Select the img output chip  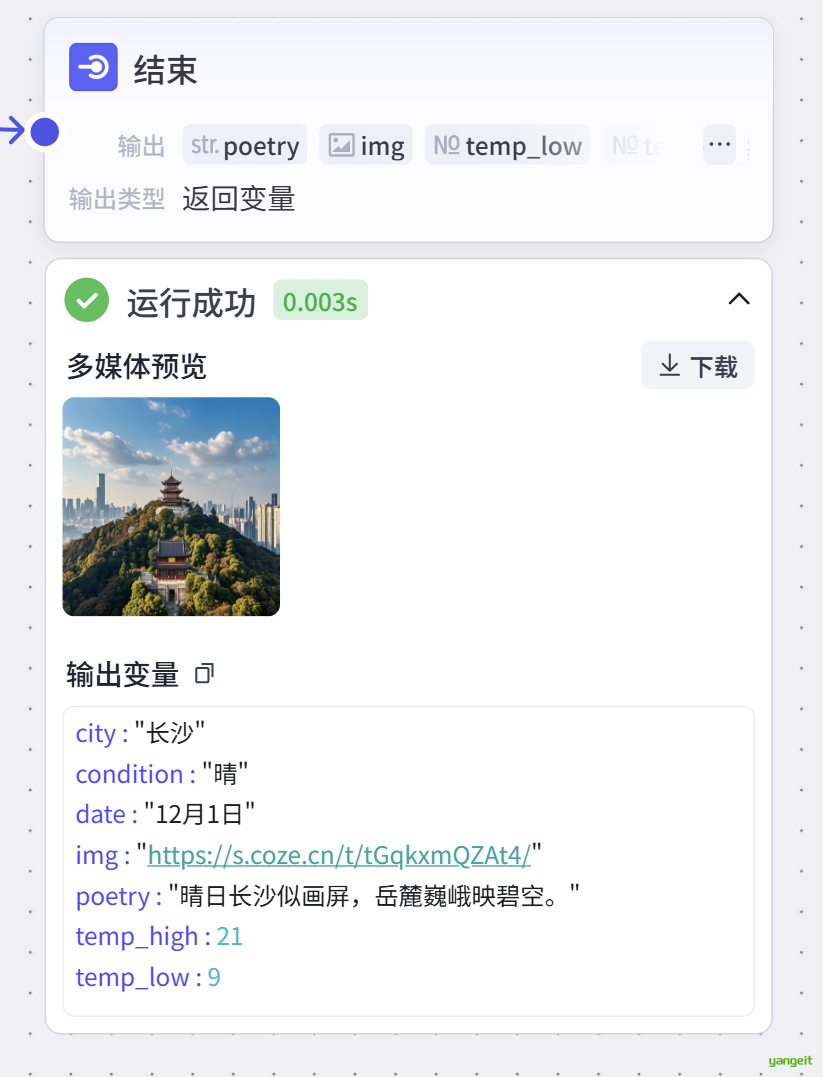coord(368,146)
